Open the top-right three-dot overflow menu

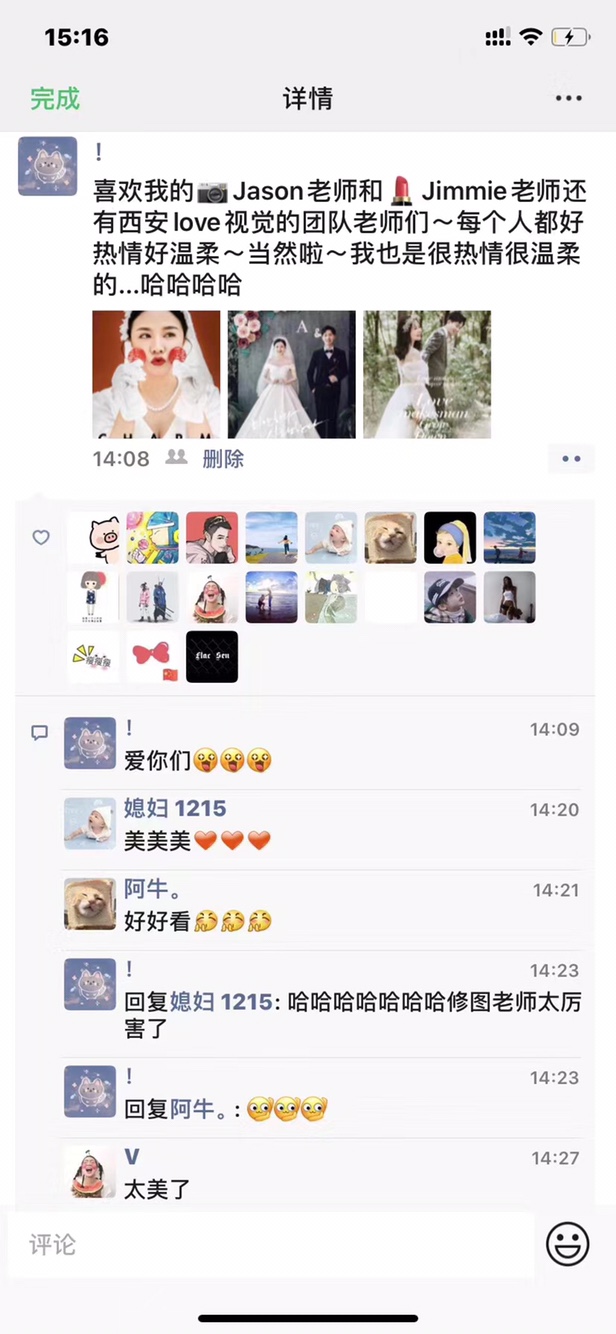[568, 98]
